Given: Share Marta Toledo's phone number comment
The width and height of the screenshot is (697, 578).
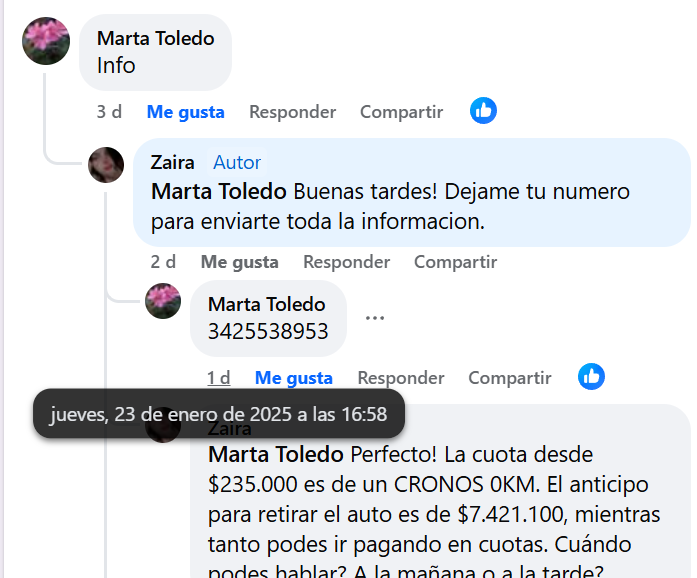Looking at the screenshot, I should (x=509, y=378).
